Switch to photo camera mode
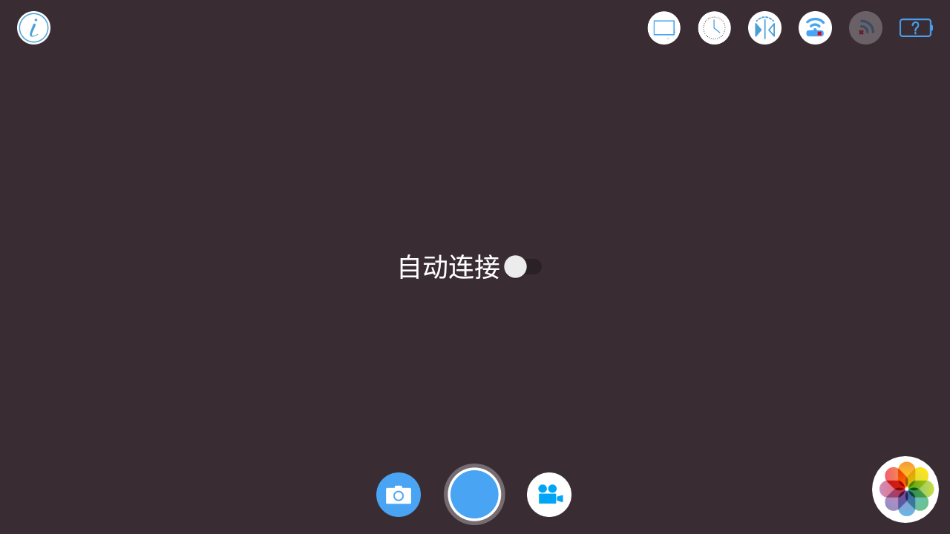This screenshot has width=950, height=534. tap(398, 495)
